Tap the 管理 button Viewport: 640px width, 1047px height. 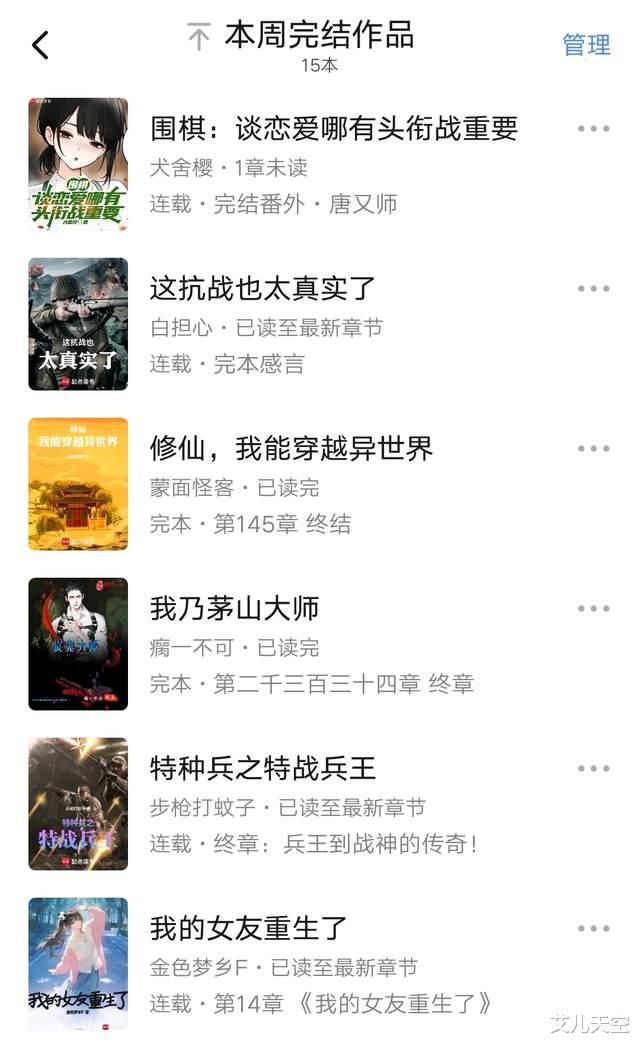coord(586,45)
